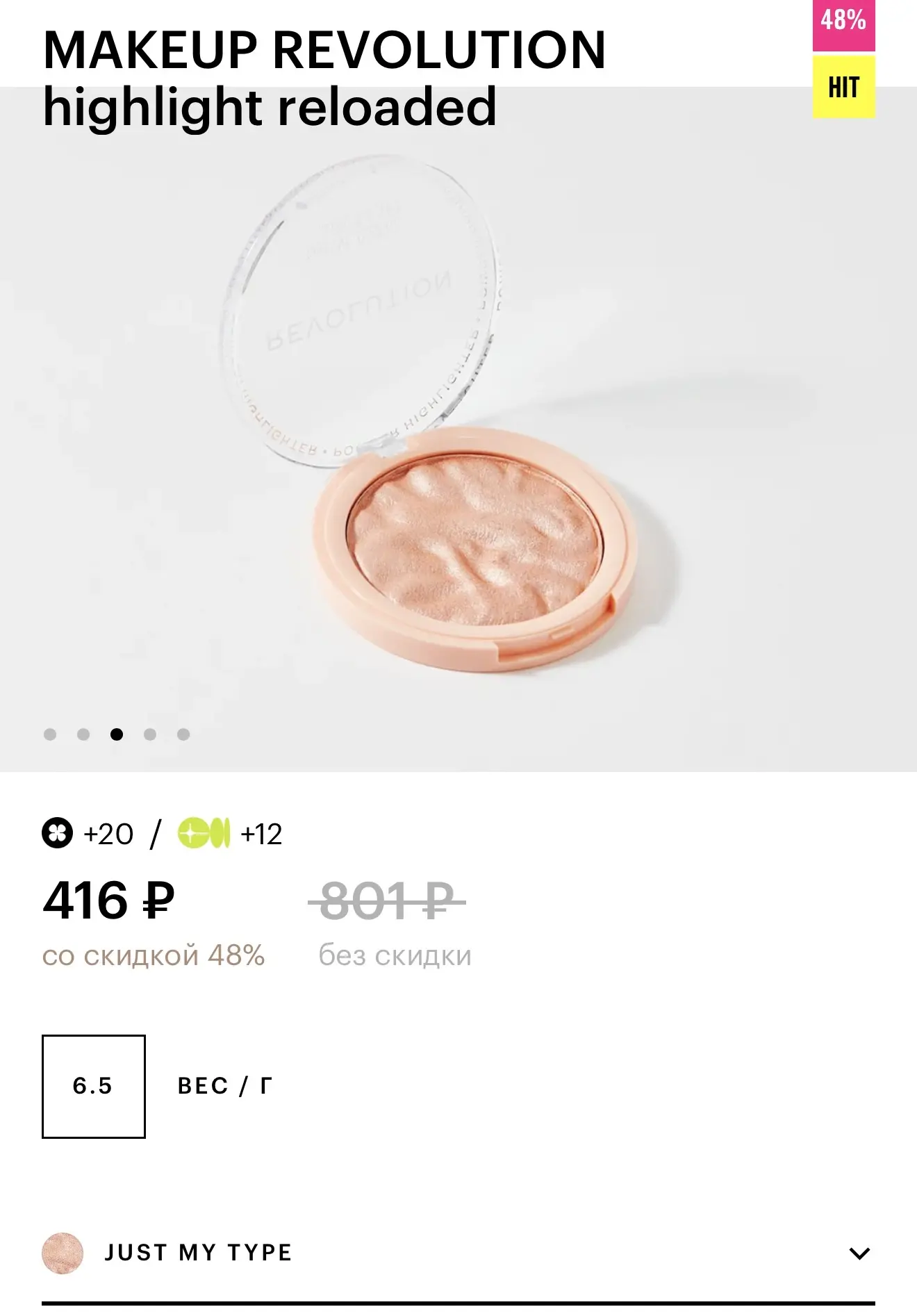Expand the JUST MY TYPE shade dropdown
Screen dimensions: 917x1316
tap(859, 1253)
